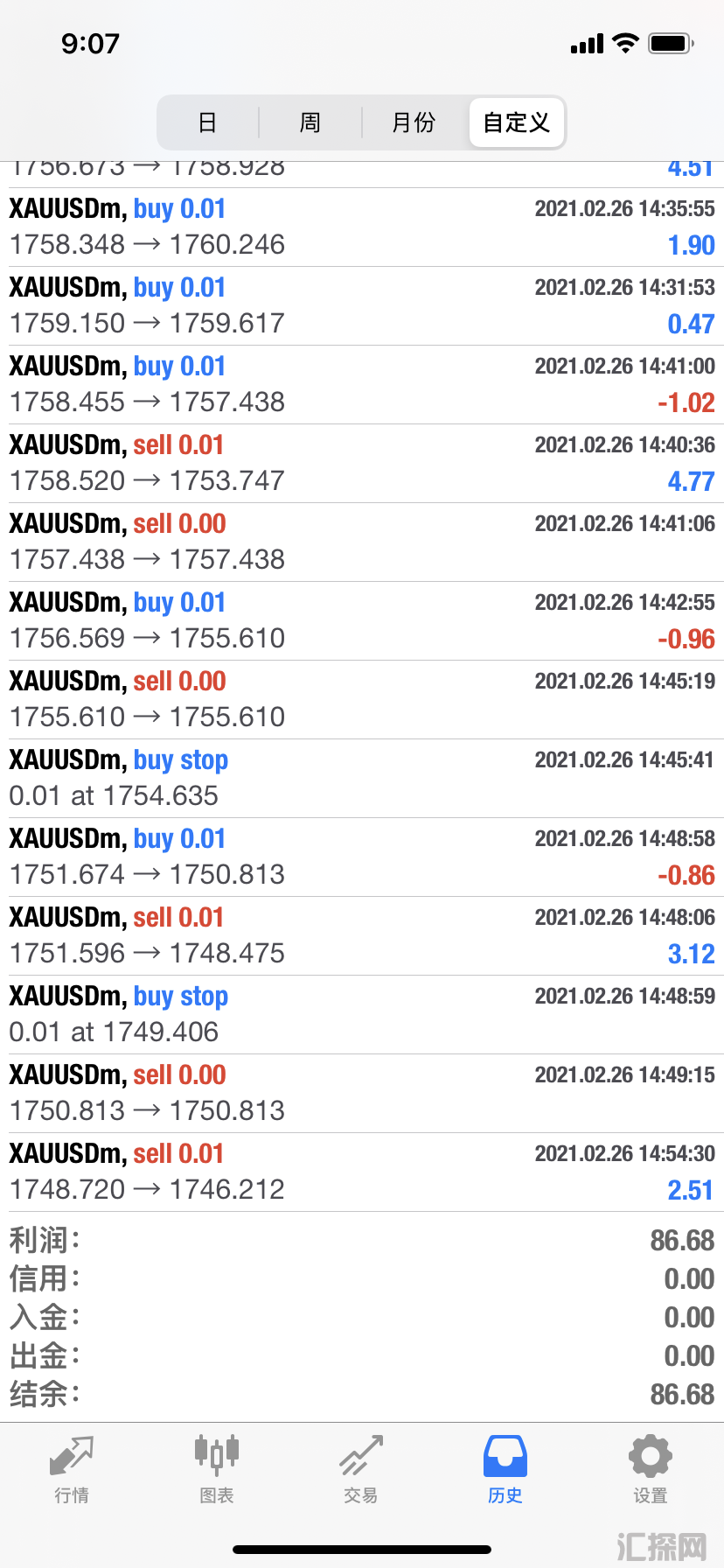
Task: Open 设置 settings
Action: [651, 1470]
